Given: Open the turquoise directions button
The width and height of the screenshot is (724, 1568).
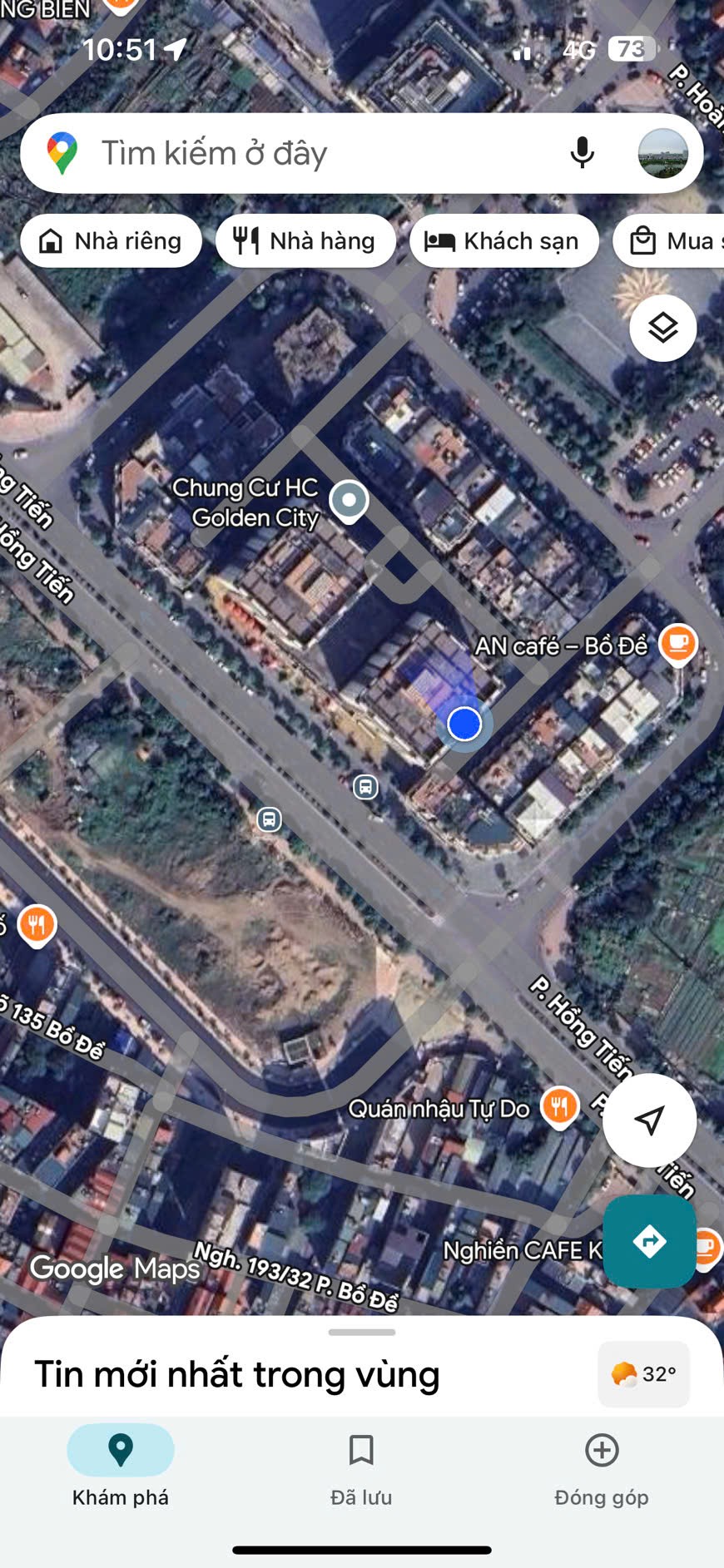Looking at the screenshot, I should [649, 1241].
